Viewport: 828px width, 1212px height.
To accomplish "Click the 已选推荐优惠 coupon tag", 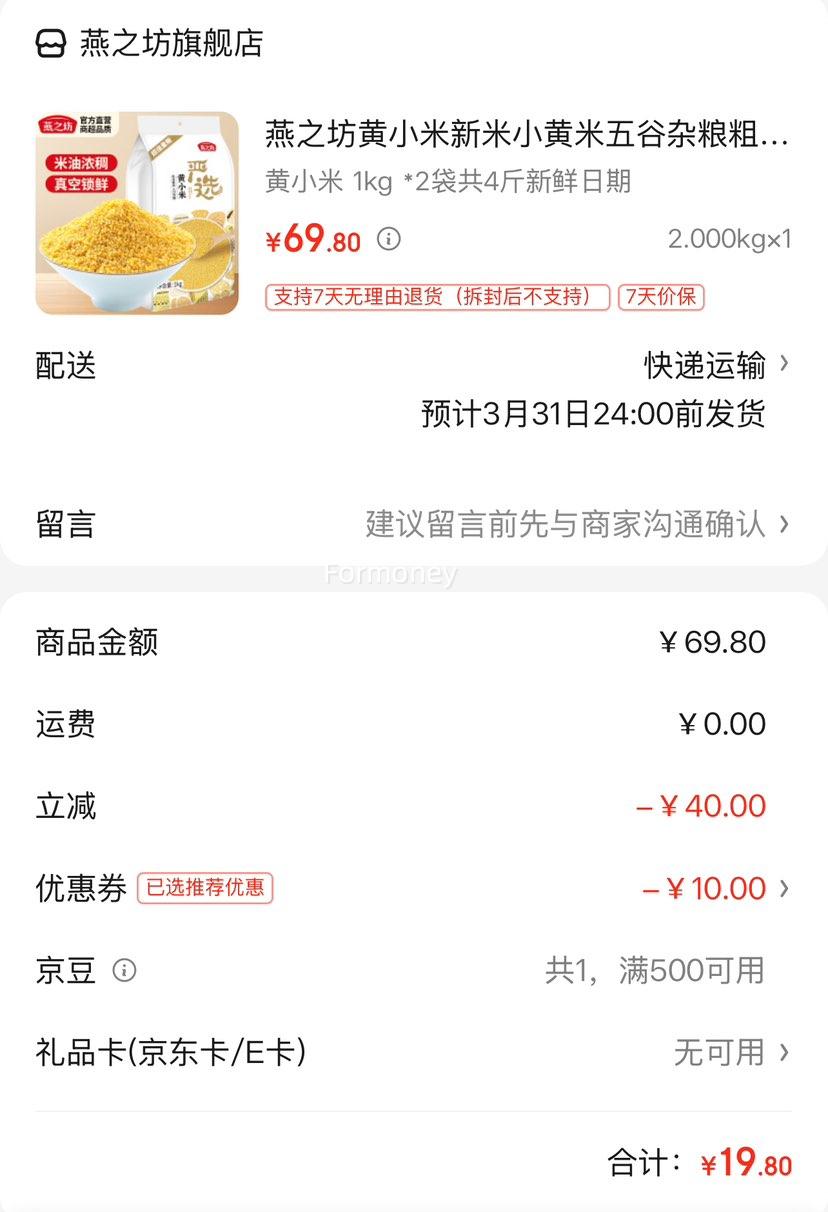I will (x=204, y=890).
